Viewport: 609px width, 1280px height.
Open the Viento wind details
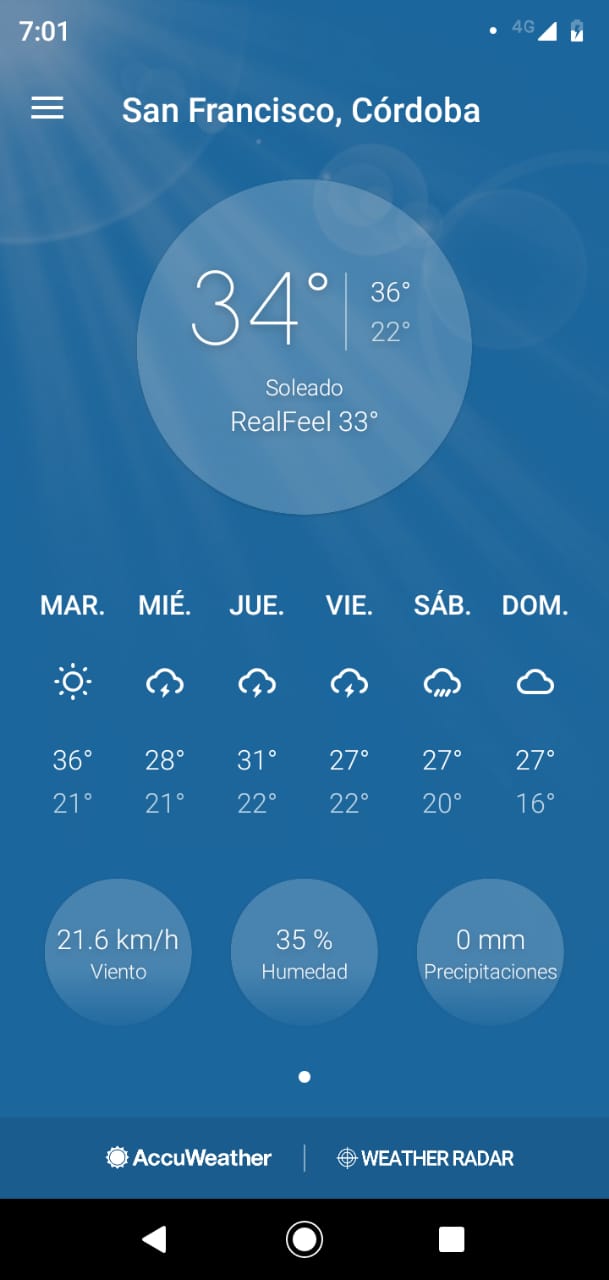tap(118, 952)
